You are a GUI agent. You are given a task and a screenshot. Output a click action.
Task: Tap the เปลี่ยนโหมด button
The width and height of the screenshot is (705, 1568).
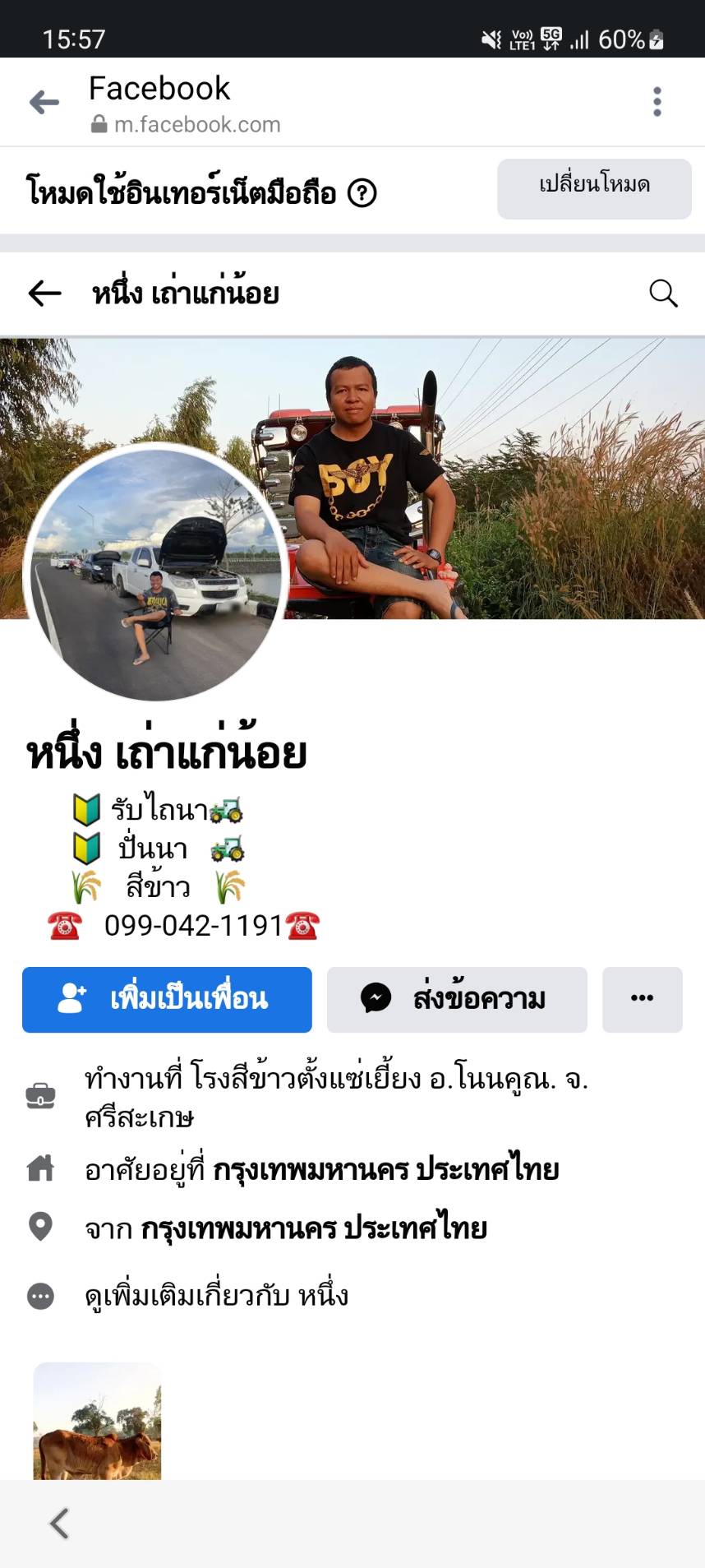pos(594,188)
